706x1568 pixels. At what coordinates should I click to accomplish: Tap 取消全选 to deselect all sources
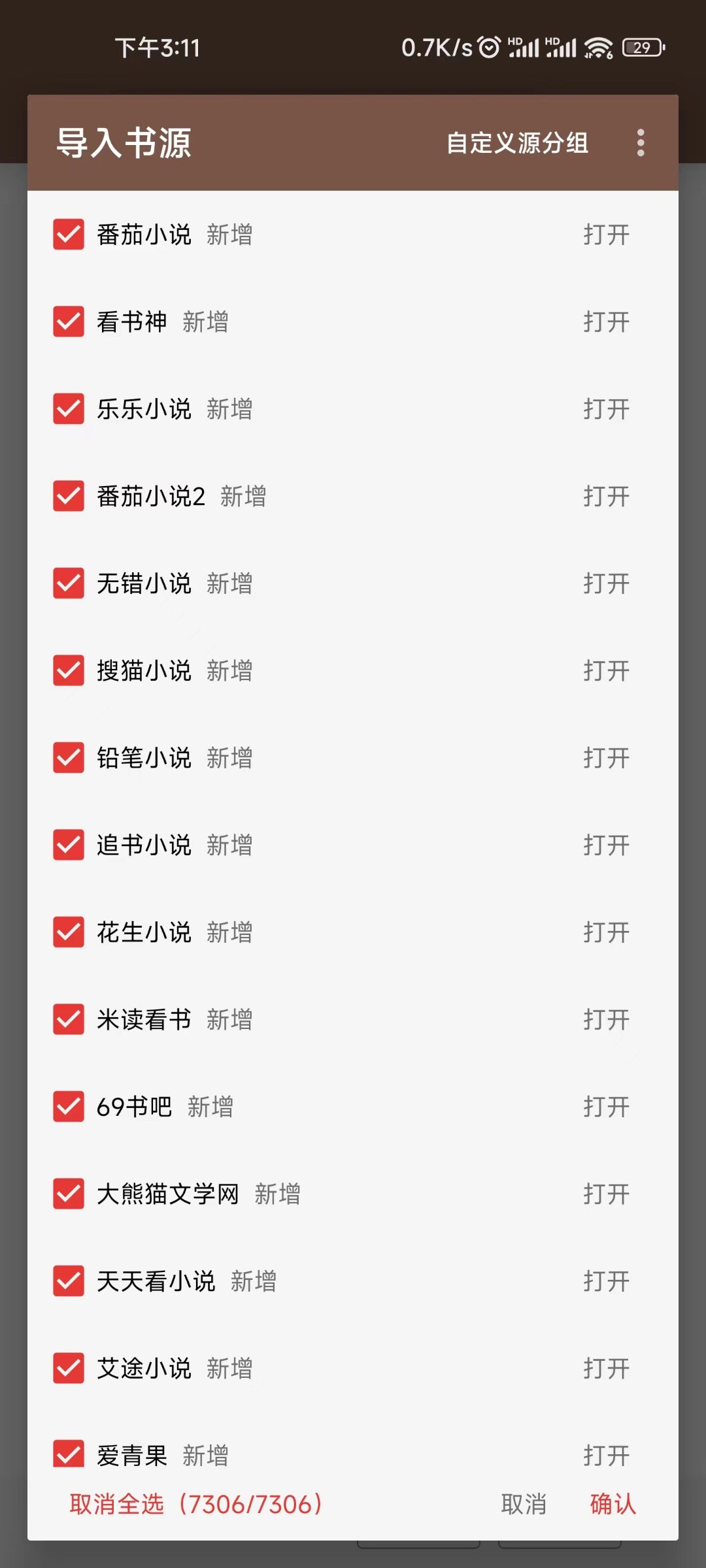click(x=195, y=1504)
